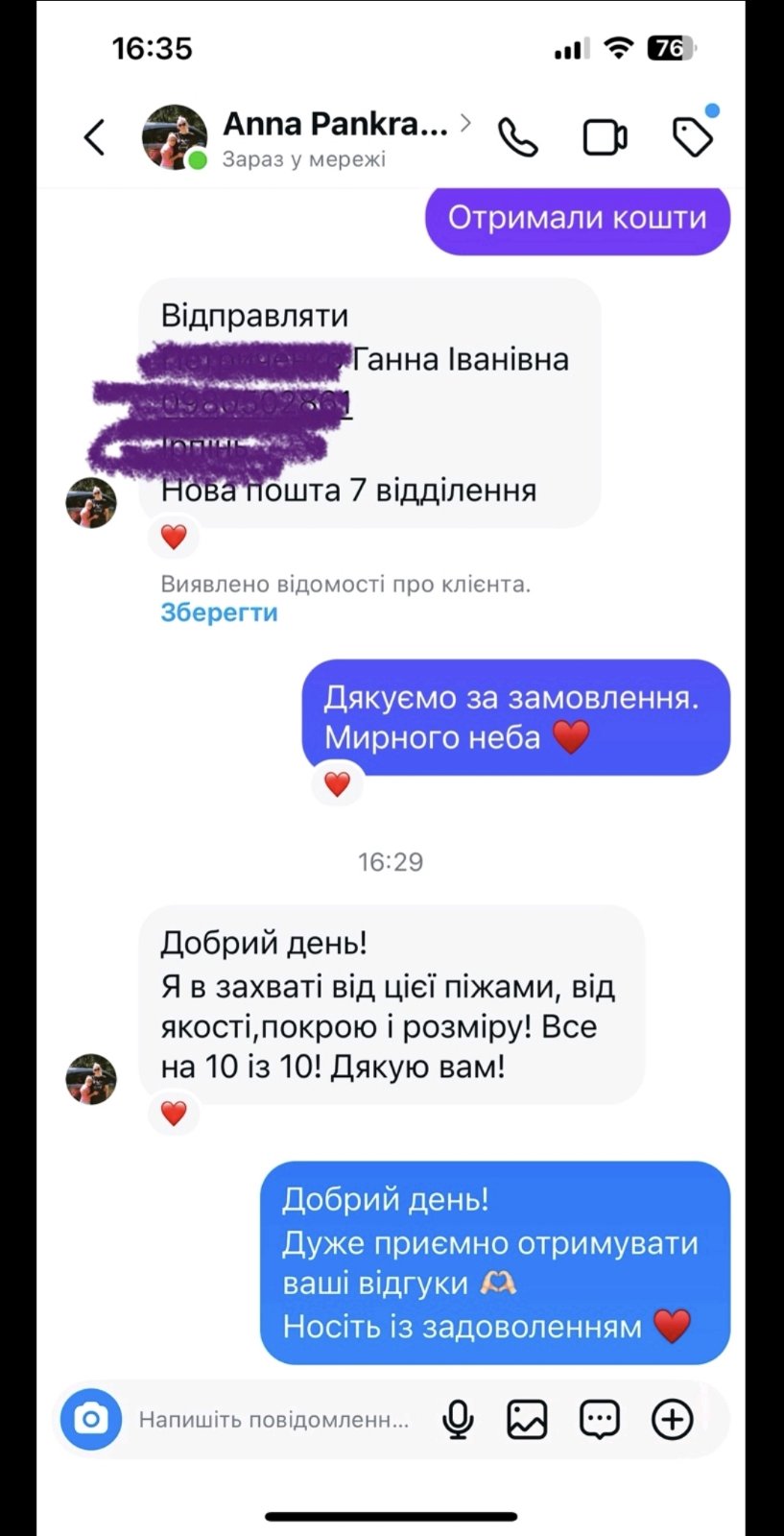Open saved replies speech bubble icon
This screenshot has height=1536, width=784.
pyautogui.click(x=600, y=1419)
